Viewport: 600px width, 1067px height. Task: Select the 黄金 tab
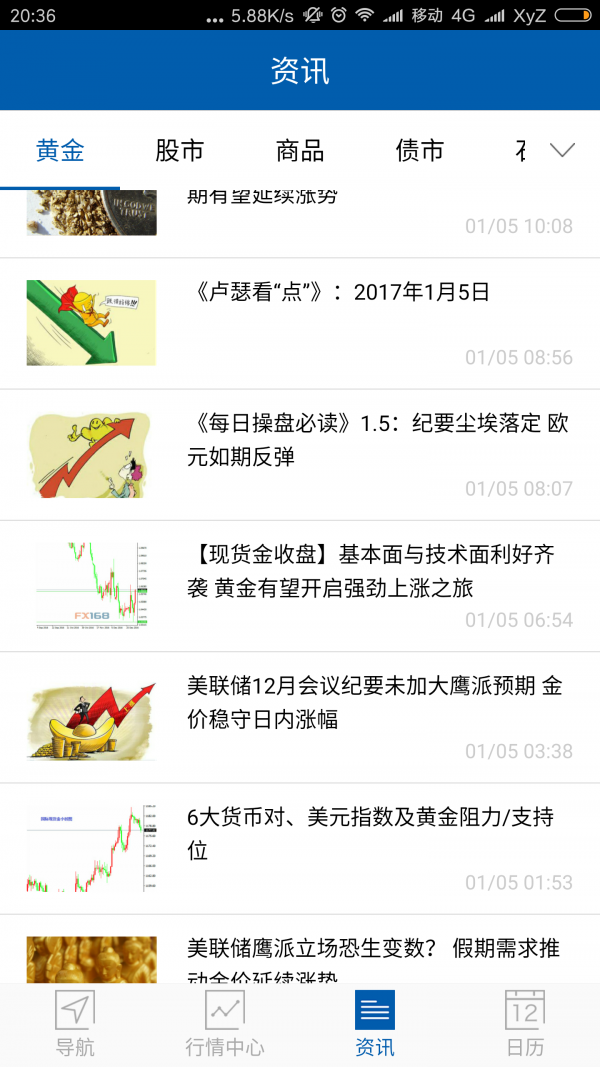click(x=60, y=150)
